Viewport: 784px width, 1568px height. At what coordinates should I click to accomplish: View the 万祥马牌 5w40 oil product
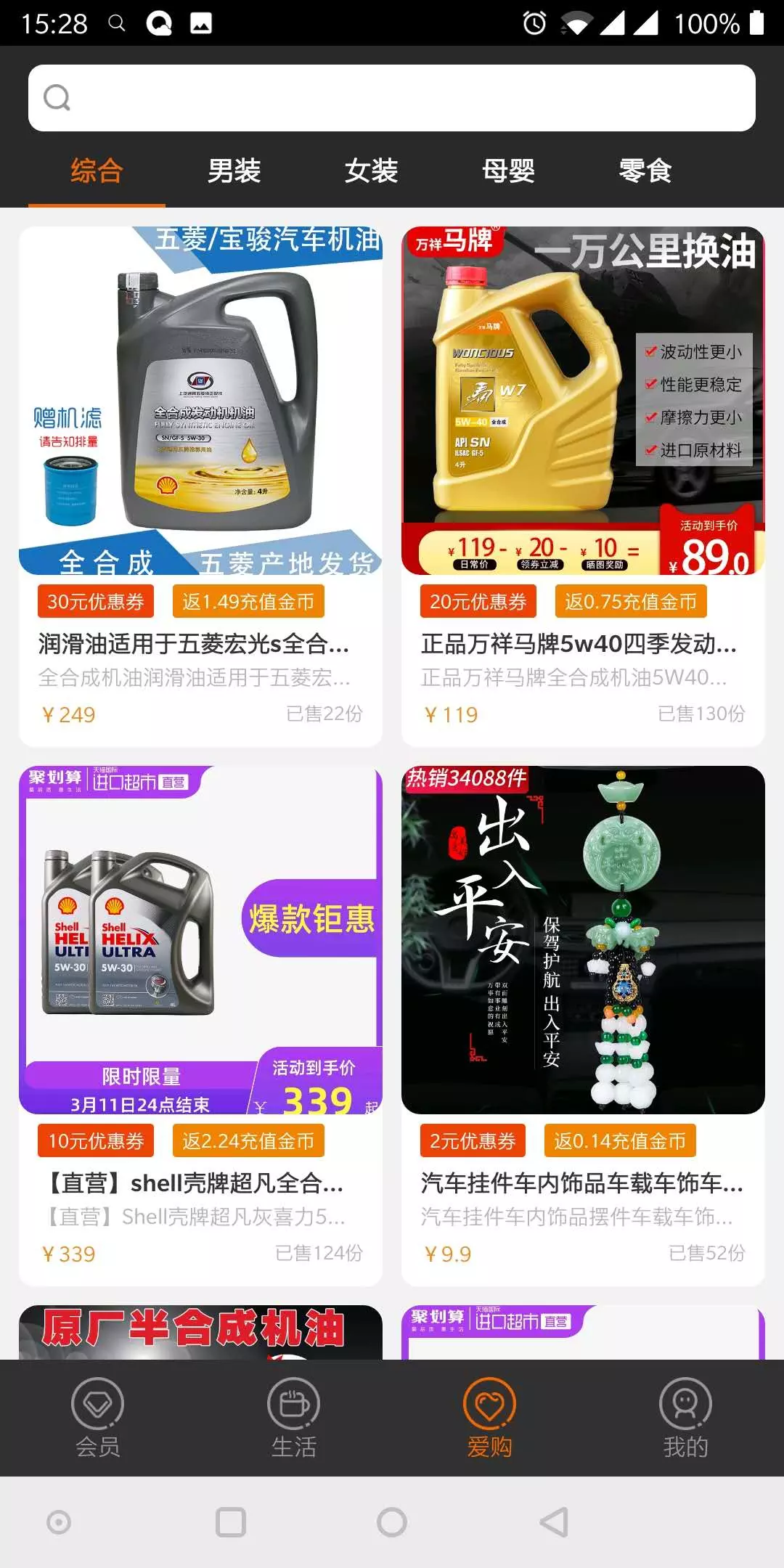coord(583,486)
